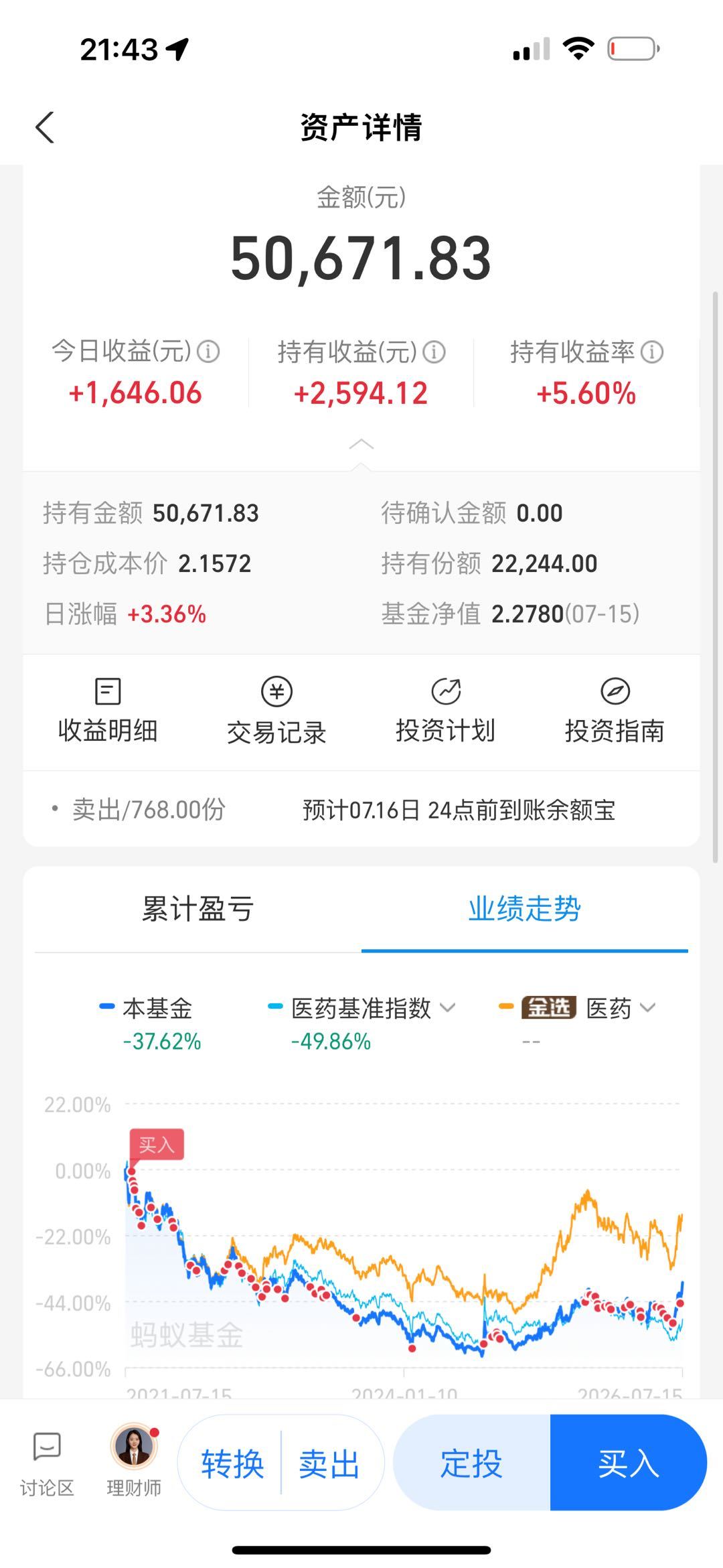Tap the 转换 button
Image resolution: width=723 pixels, height=1568 pixels.
232,1464
